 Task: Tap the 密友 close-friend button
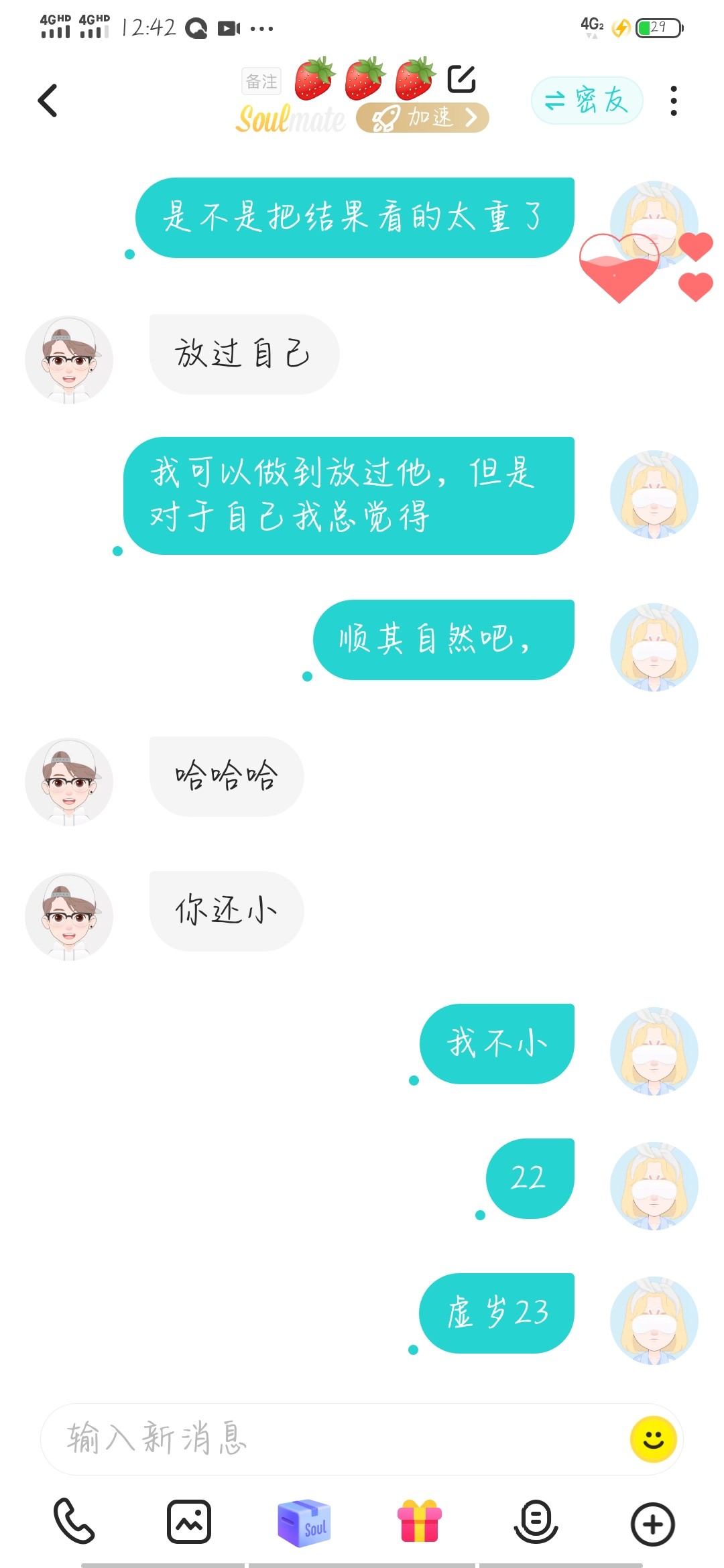(x=587, y=101)
